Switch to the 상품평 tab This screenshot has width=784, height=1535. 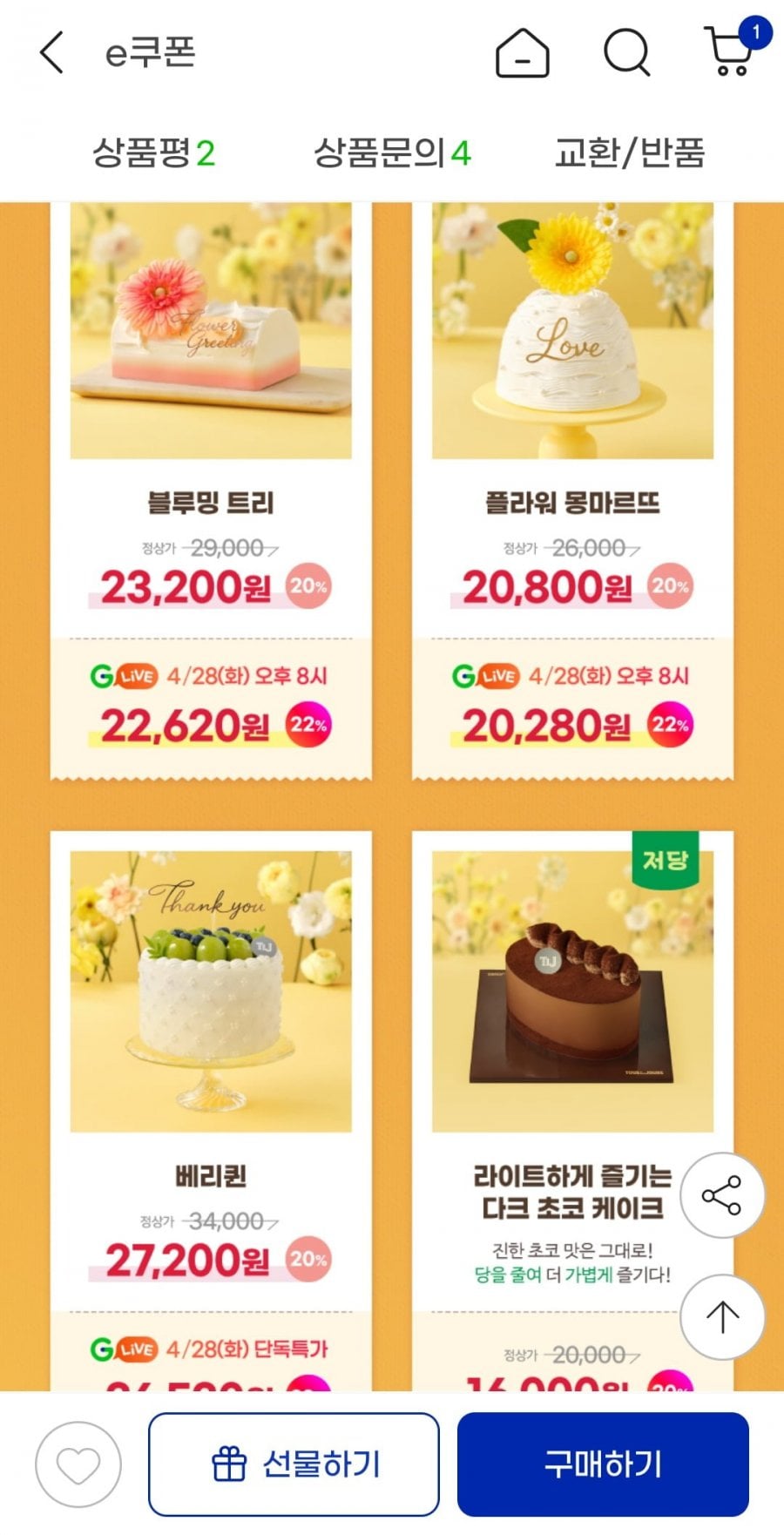click(153, 153)
